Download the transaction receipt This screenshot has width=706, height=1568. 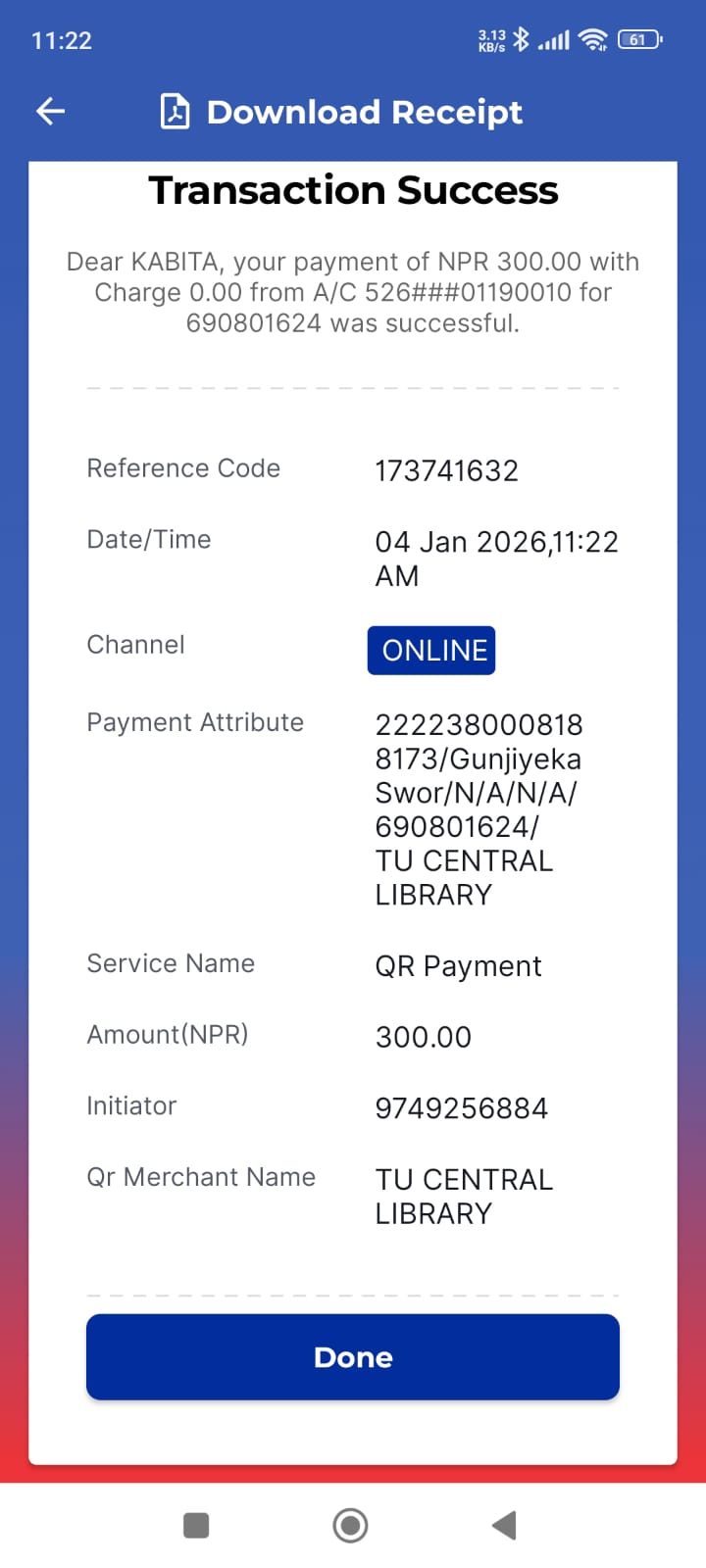tap(341, 112)
